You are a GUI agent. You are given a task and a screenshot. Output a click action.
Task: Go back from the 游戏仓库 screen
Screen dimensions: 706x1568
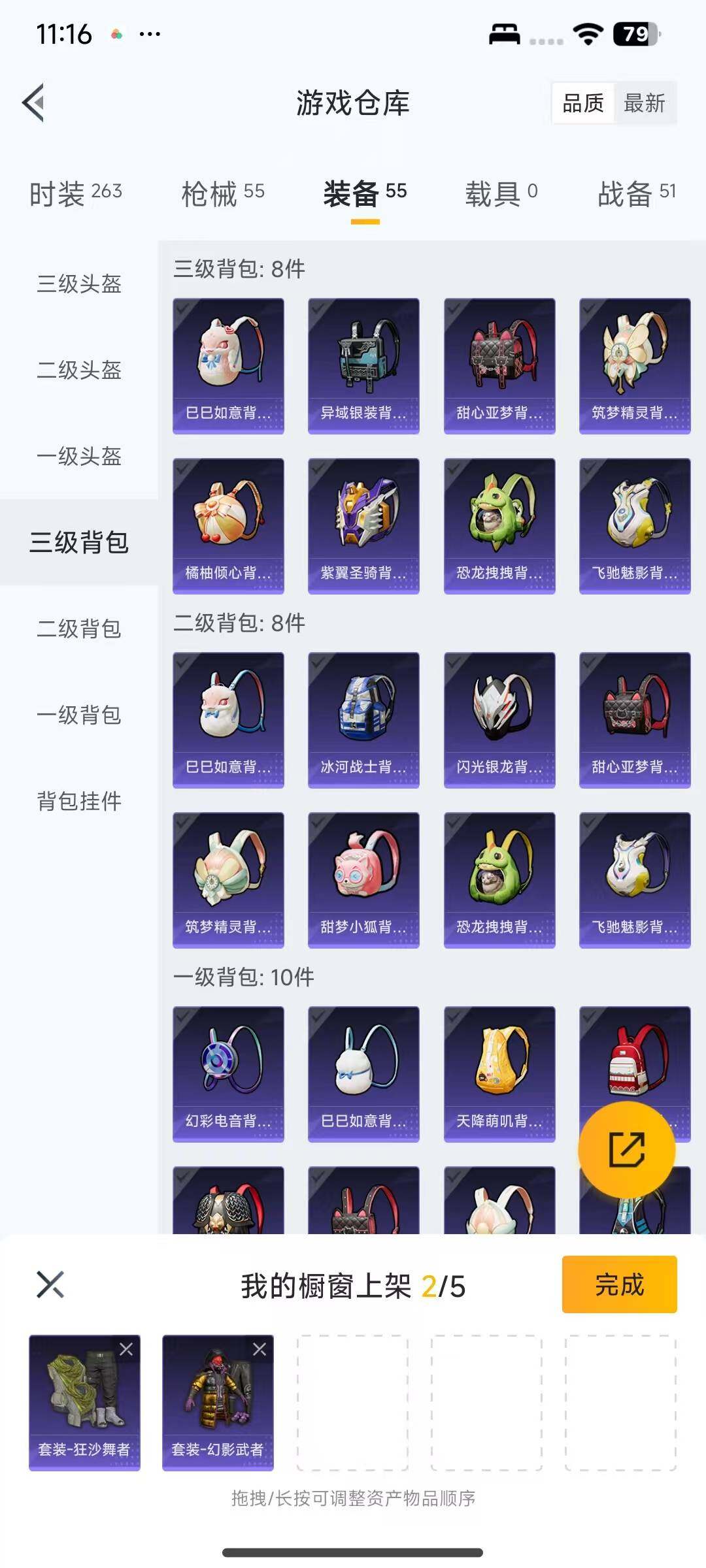click(34, 103)
